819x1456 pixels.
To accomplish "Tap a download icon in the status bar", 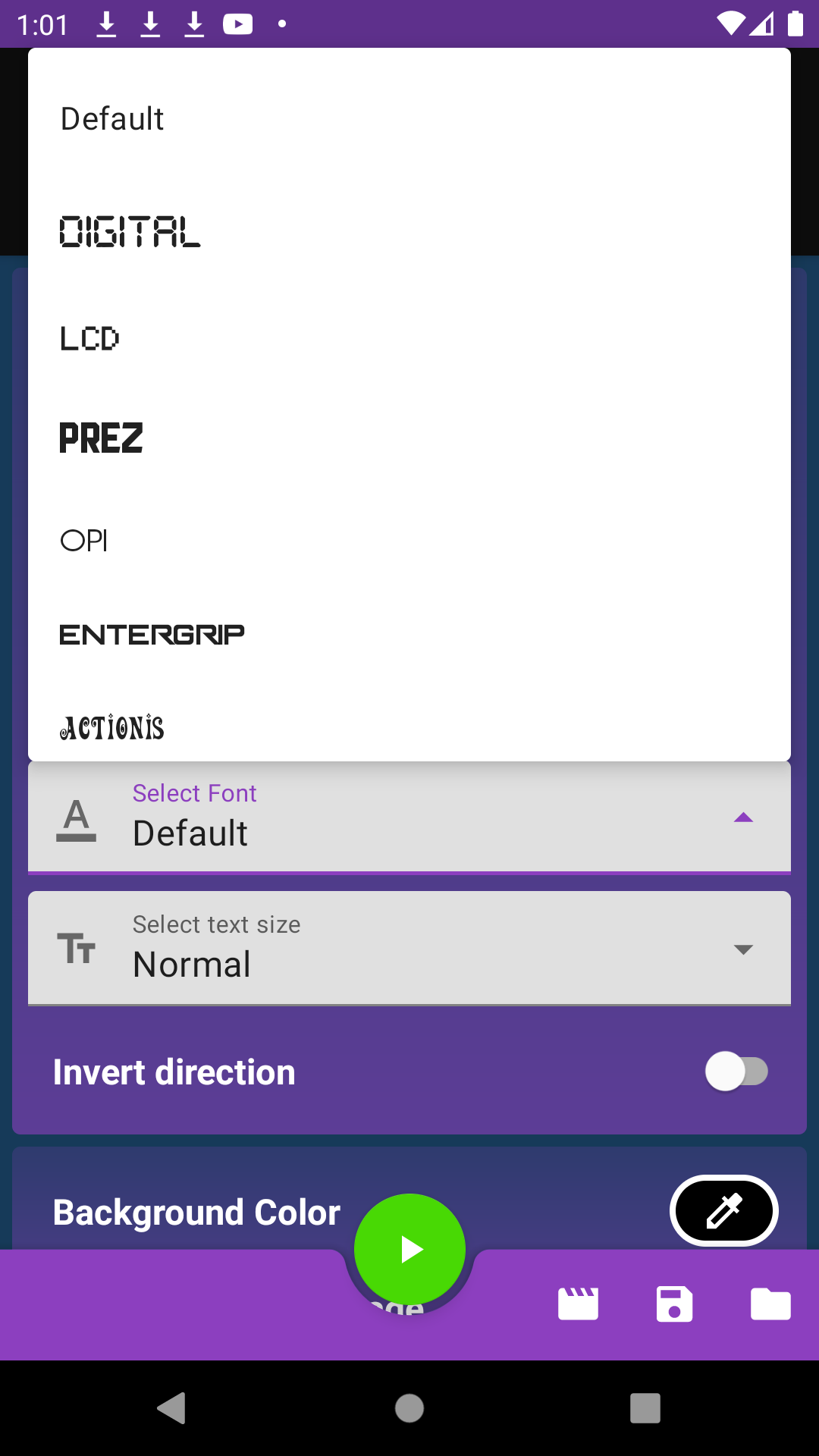I will pyautogui.click(x=107, y=24).
